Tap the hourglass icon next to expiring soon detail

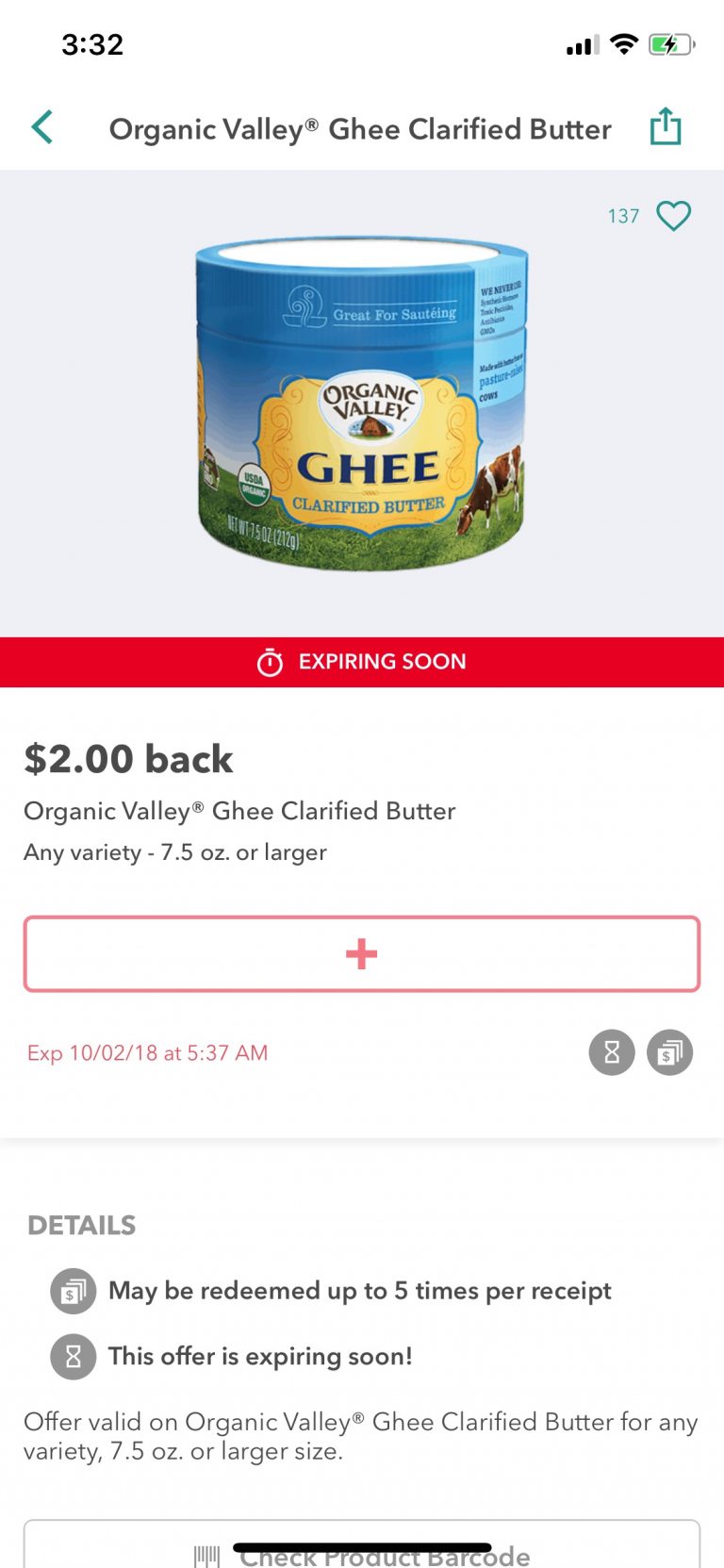pos(73,1357)
